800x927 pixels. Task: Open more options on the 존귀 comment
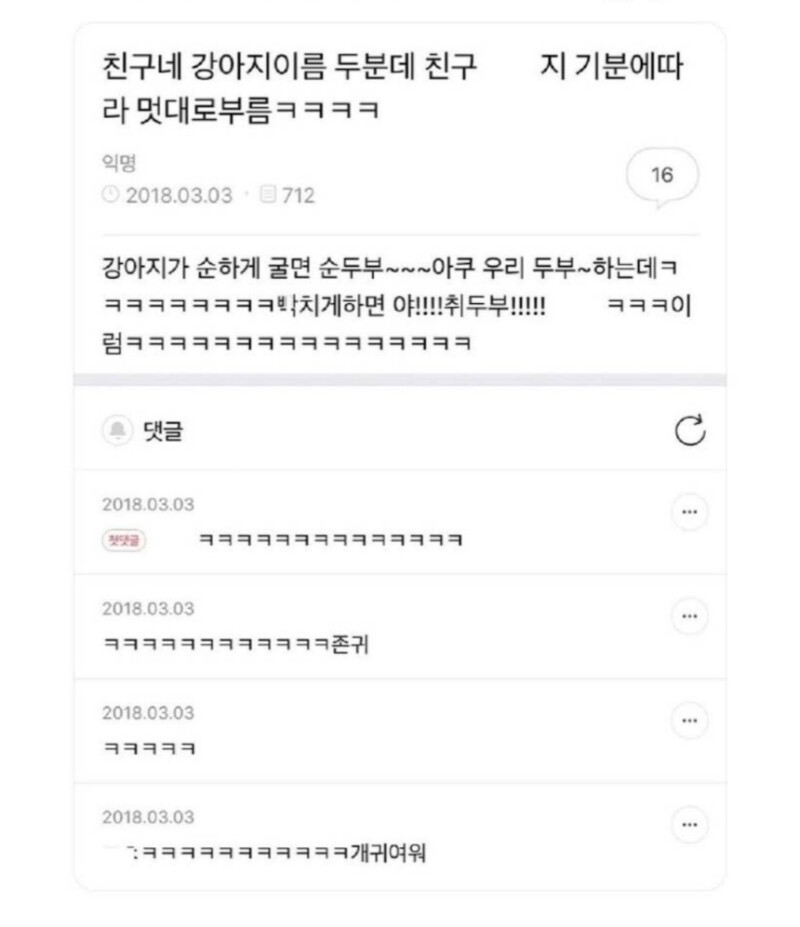pyautogui.click(x=689, y=616)
